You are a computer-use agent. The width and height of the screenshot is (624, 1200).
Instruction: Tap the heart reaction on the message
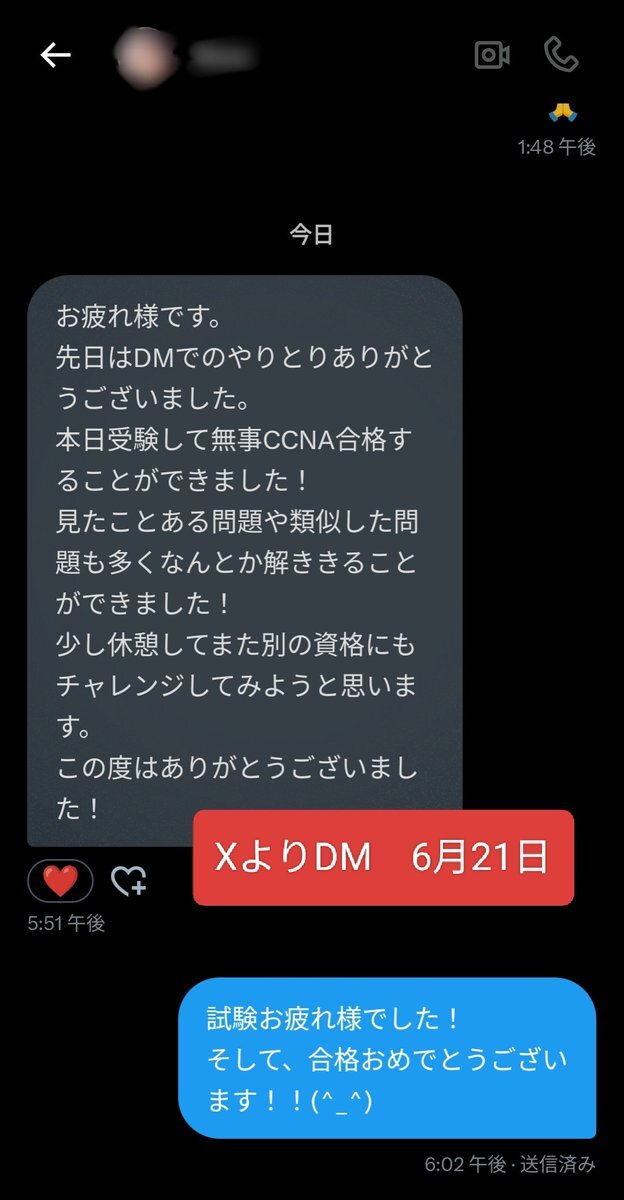point(60,881)
